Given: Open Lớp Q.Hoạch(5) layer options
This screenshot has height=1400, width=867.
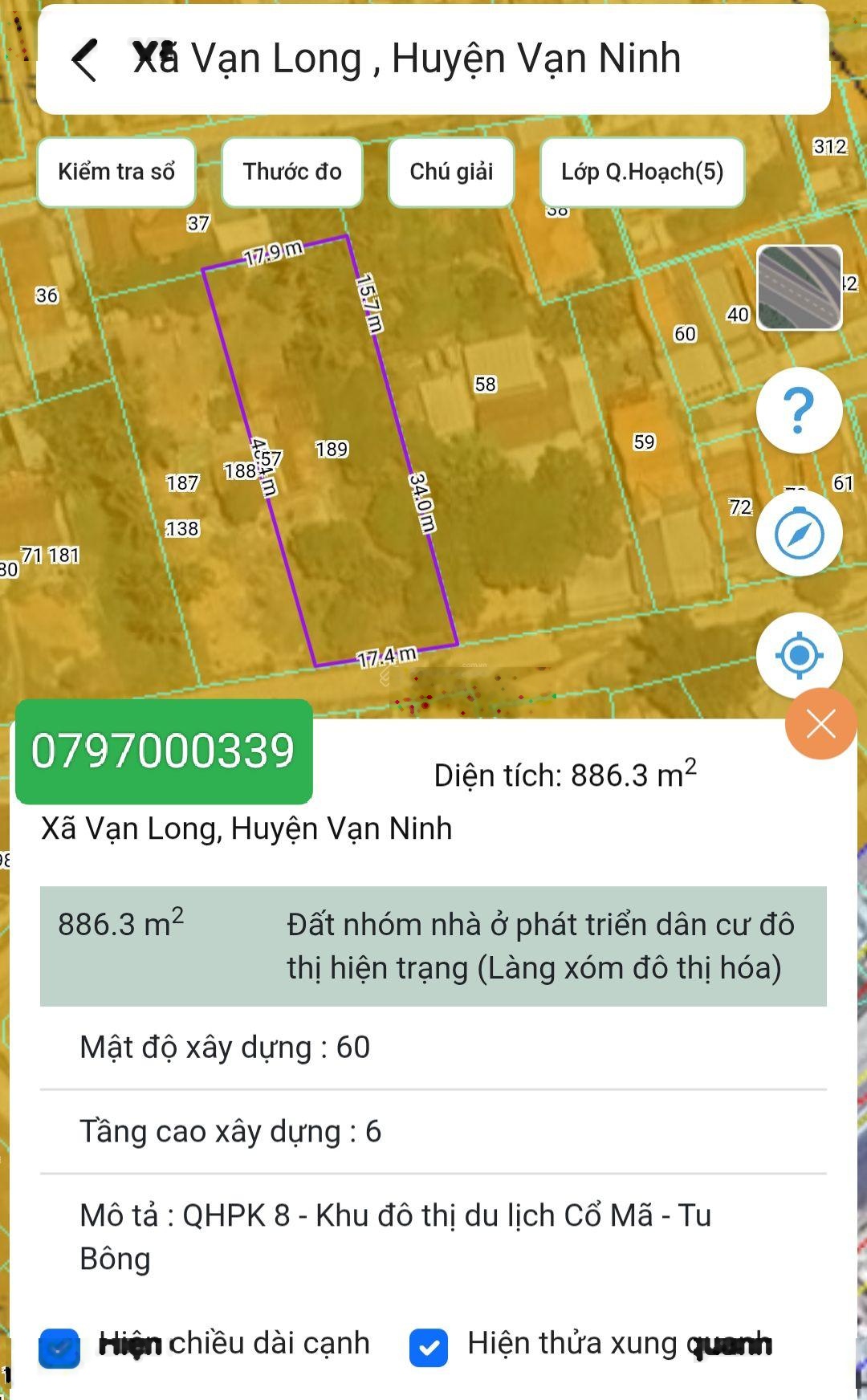Looking at the screenshot, I should point(642,172).
